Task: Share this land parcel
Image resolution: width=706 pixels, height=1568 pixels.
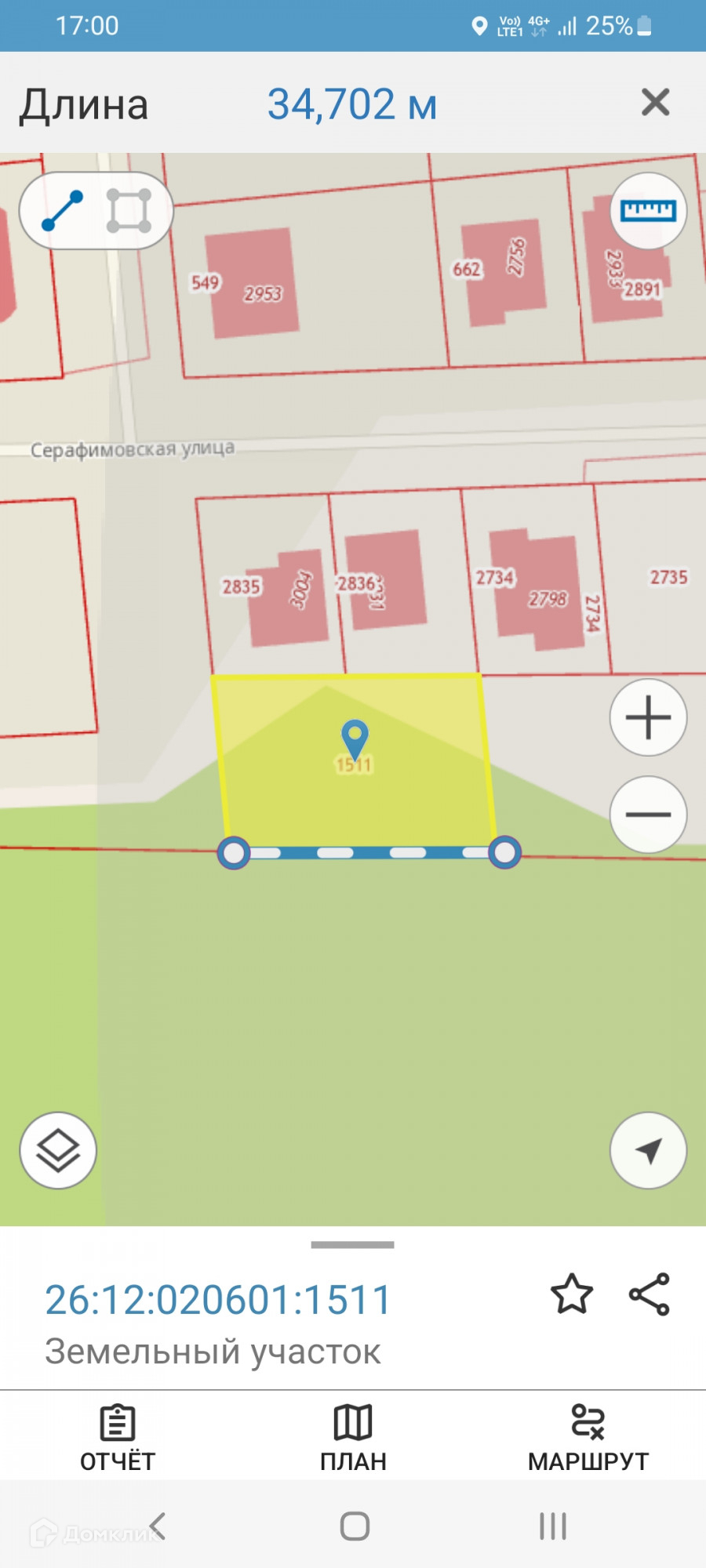Action: click(x=650, y=1294)
